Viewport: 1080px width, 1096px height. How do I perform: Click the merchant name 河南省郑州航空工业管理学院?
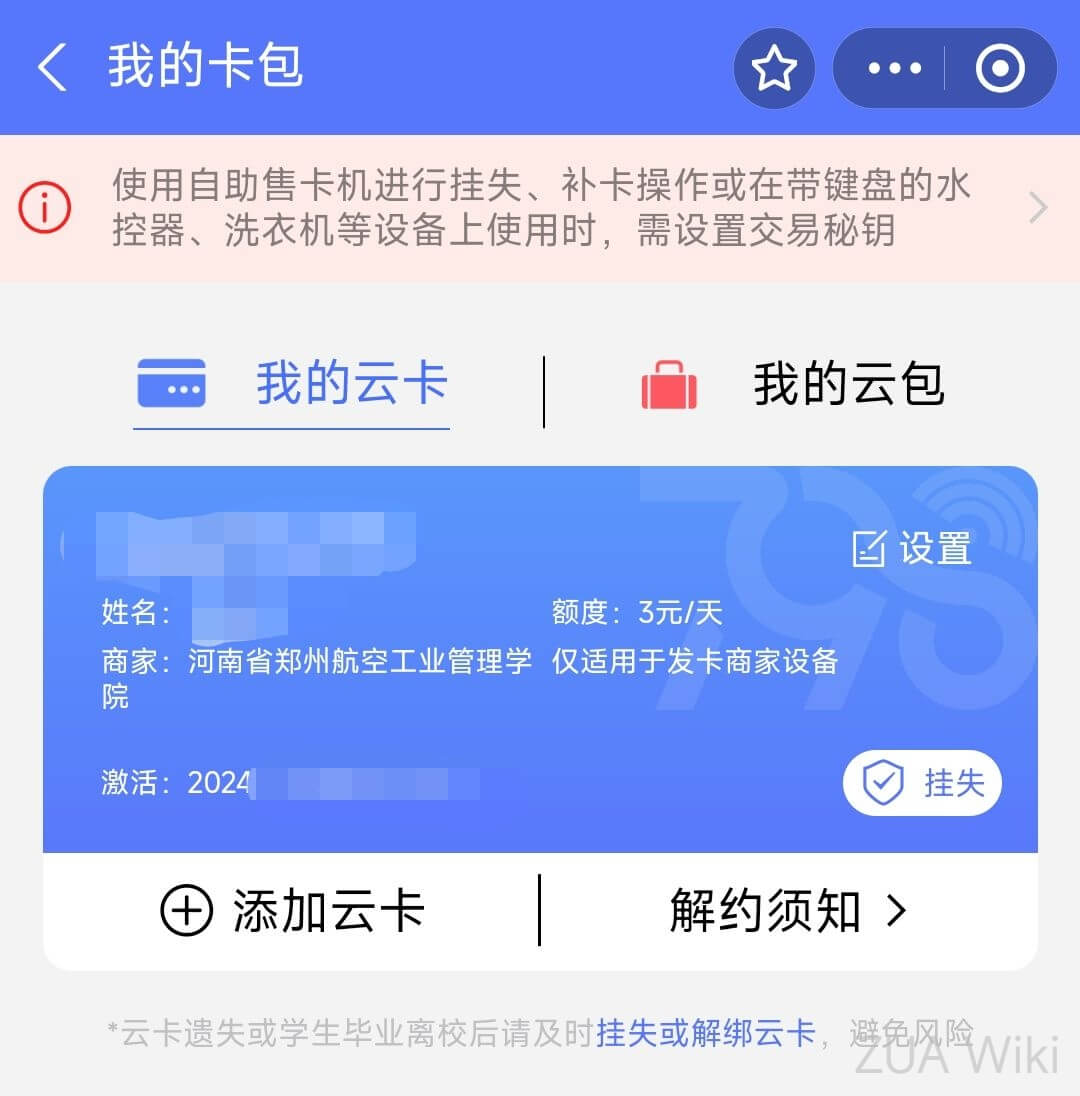coord(362,662)
